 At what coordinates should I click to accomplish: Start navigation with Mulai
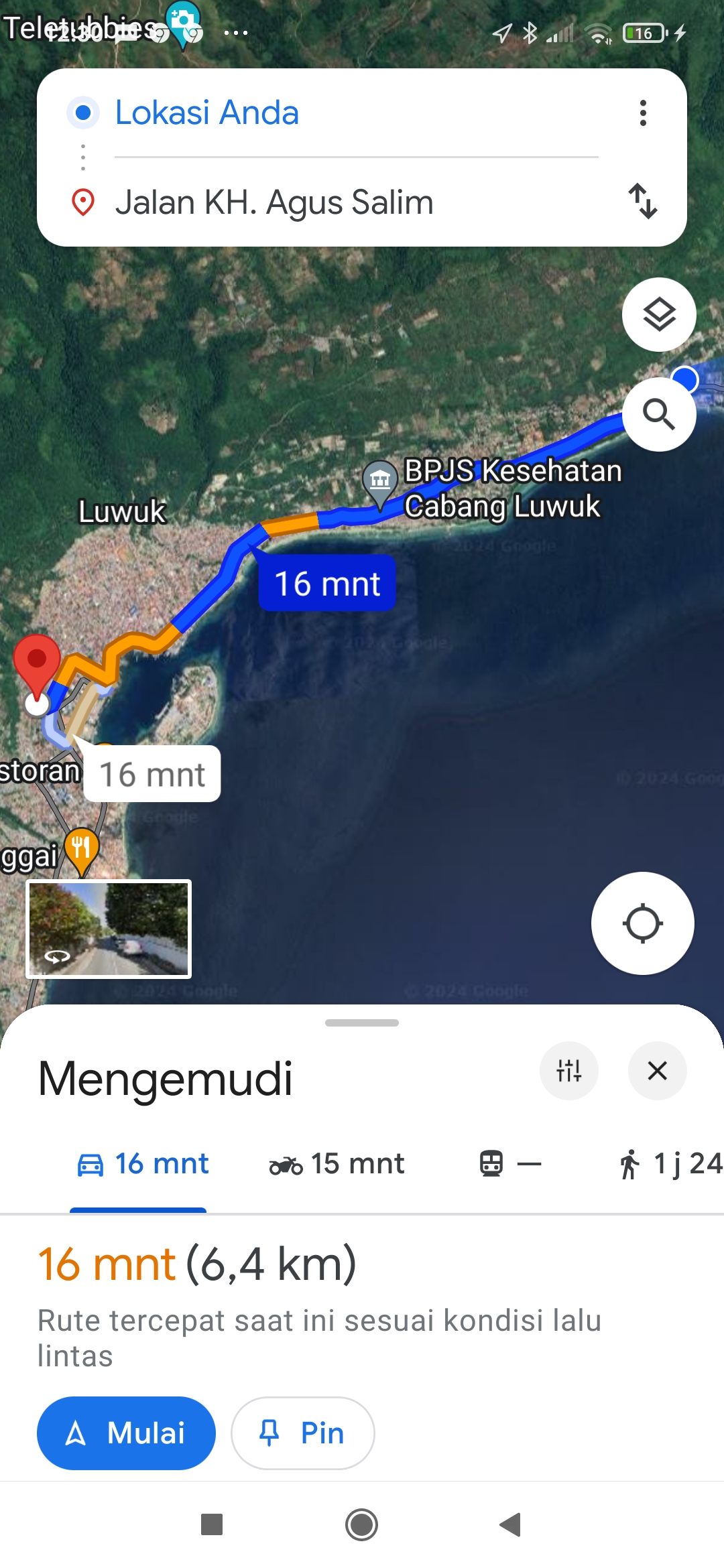coord(126,1433)
